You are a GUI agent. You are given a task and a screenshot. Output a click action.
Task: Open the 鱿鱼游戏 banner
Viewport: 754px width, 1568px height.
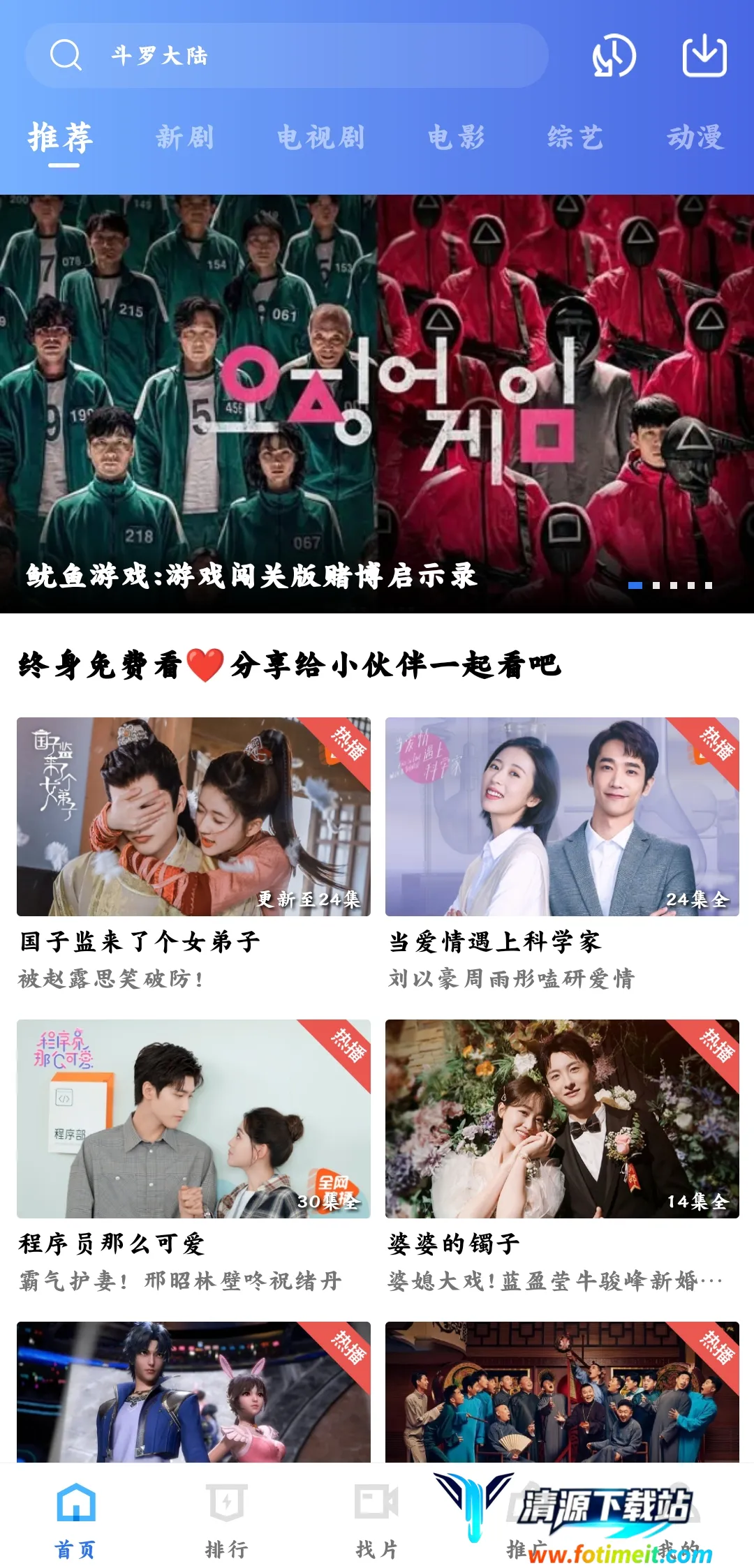[377, 403]
